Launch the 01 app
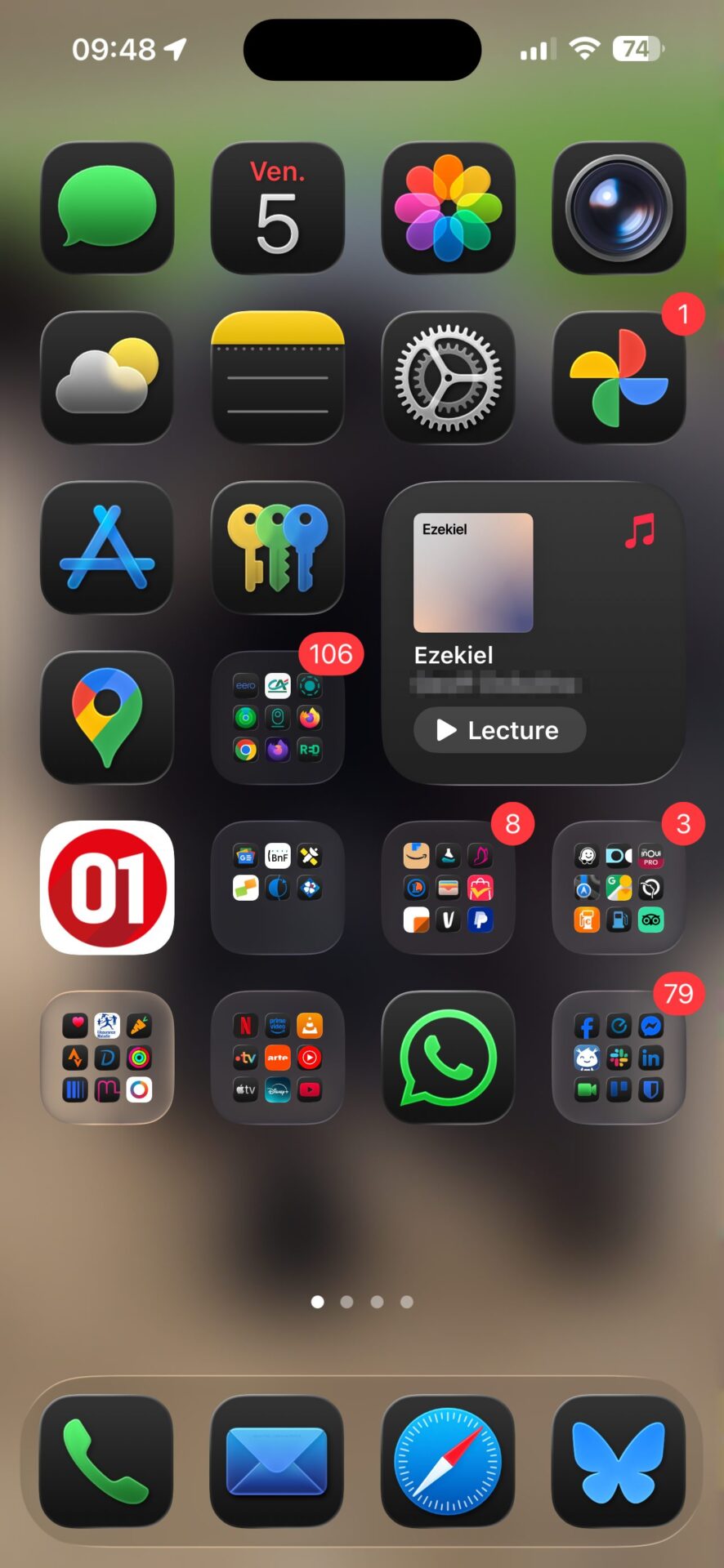Viewport: 724px width, 1568px height. (x=107, y=887)
